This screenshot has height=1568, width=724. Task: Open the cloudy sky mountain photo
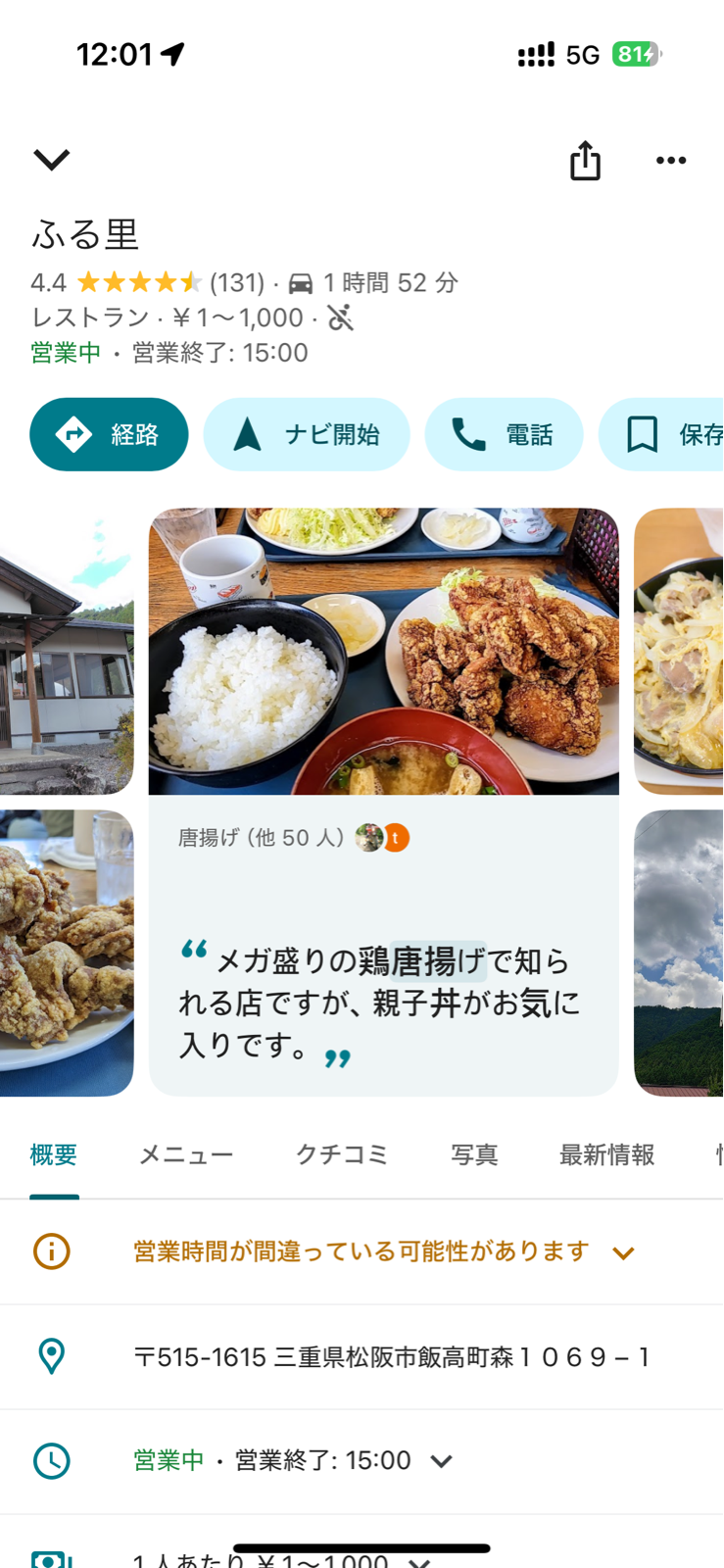click(679, 953)
